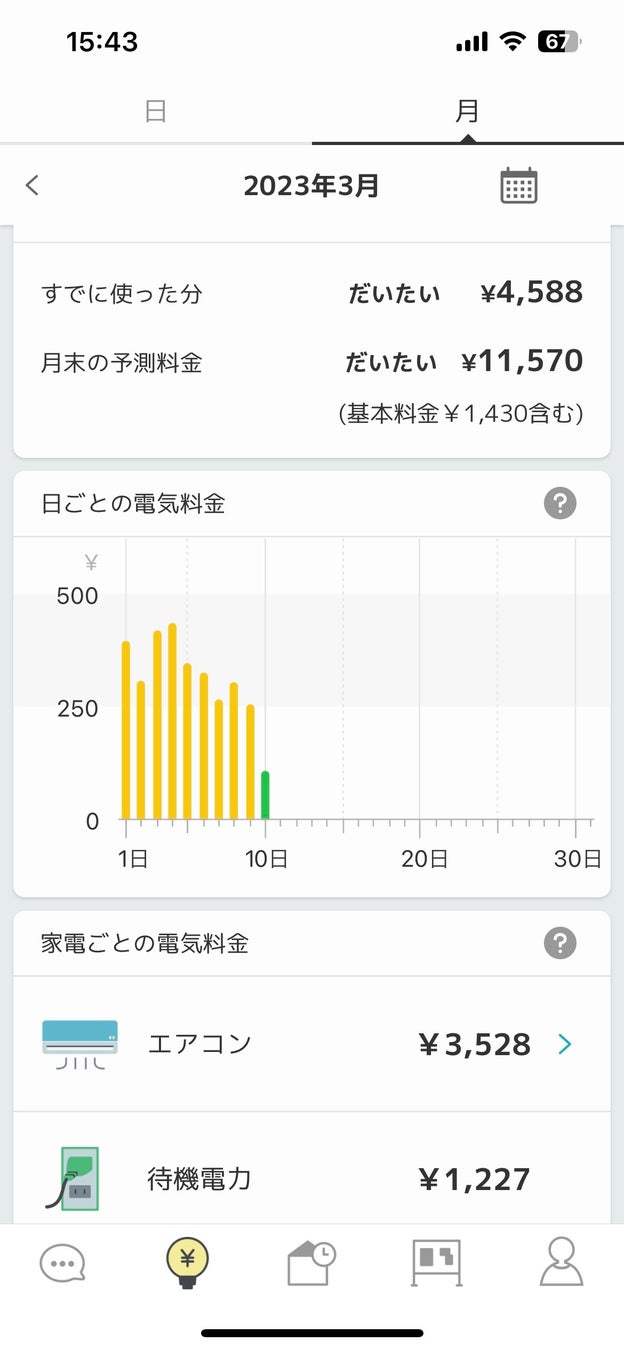This screenshot has width=624, height=1350.
Task: Open the board tab in bottom bar
Action: [x=436, y=1262]
